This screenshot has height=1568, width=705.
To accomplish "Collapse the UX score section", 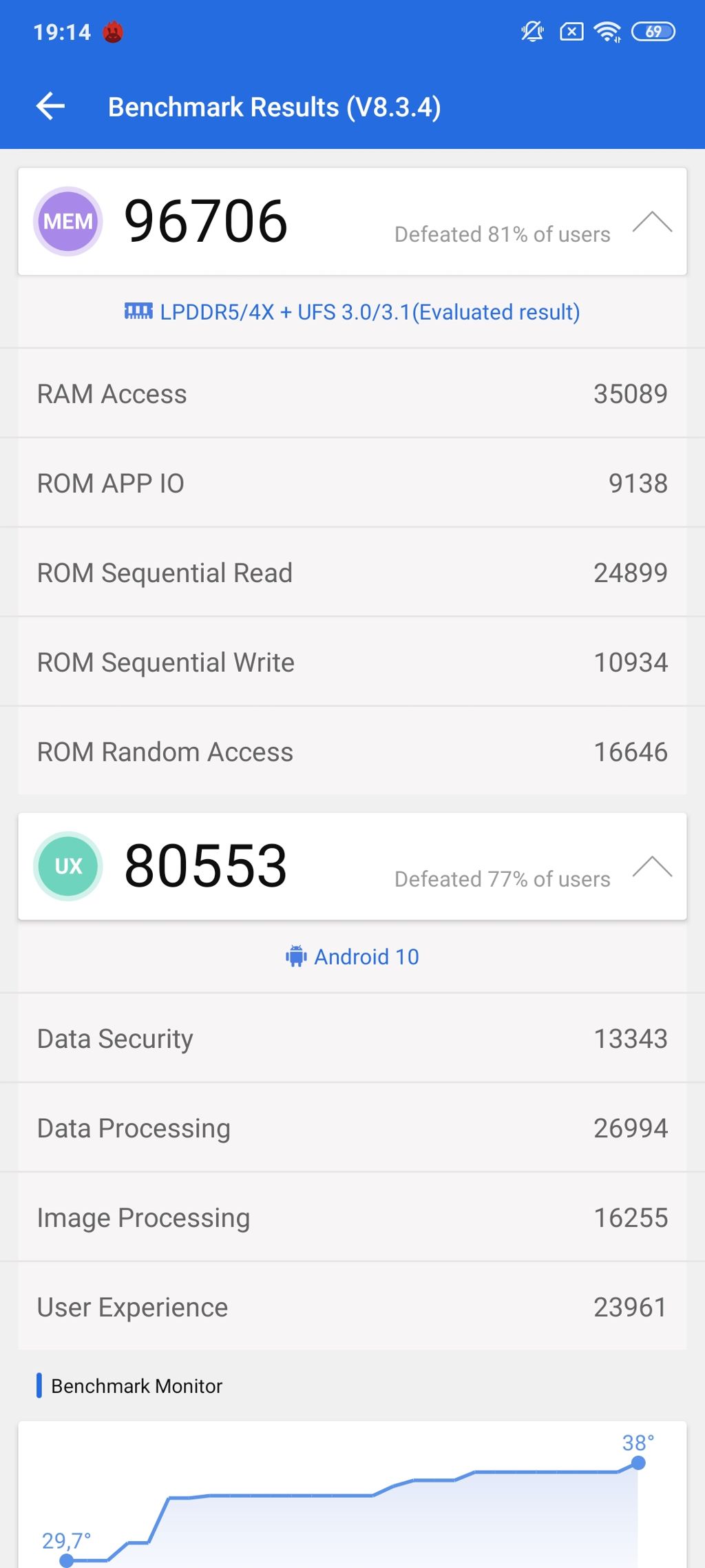I will pos(651,867).
